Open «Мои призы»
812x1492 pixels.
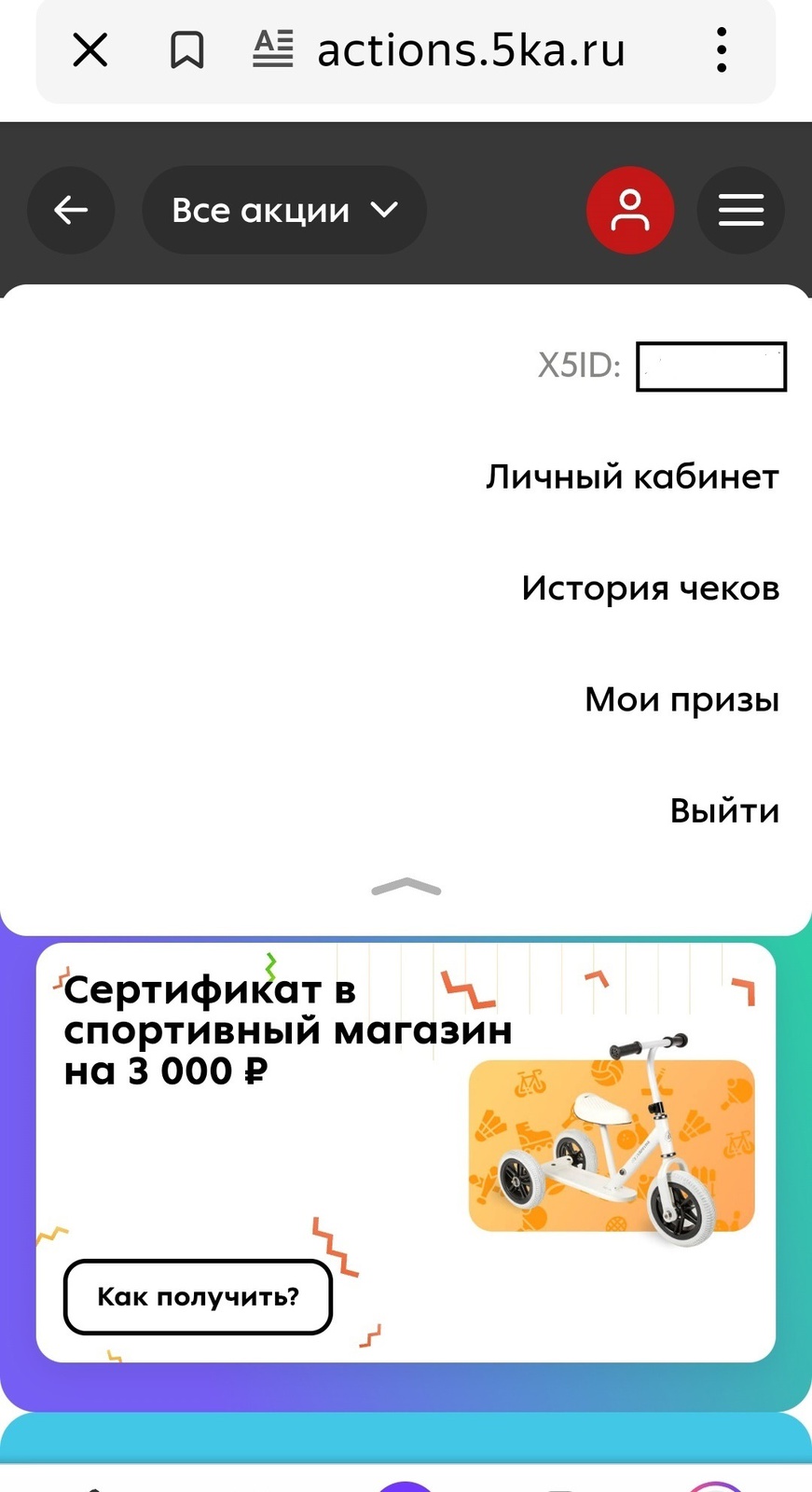click(681, 699)
